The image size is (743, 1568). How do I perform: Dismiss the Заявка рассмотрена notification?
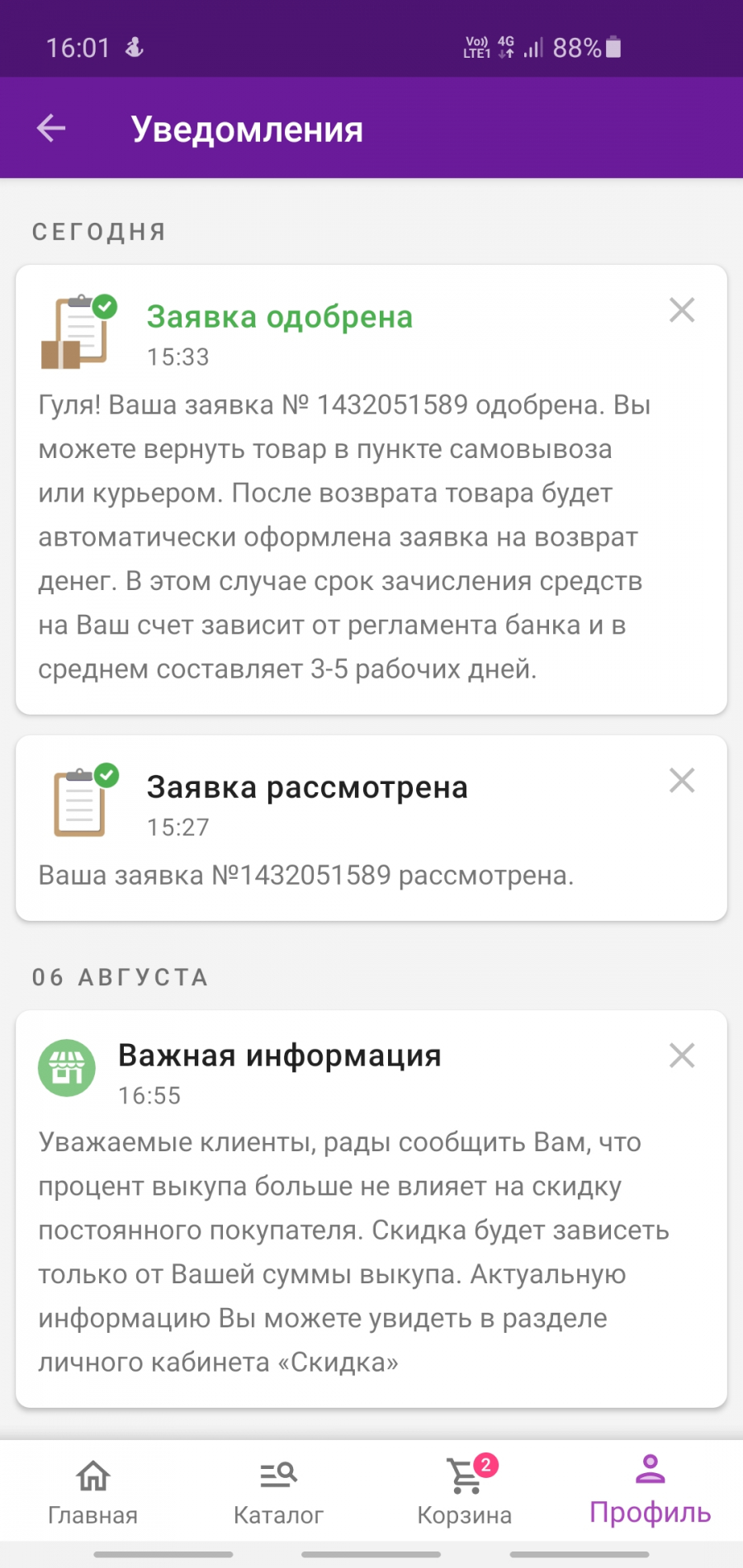[682, 781]
